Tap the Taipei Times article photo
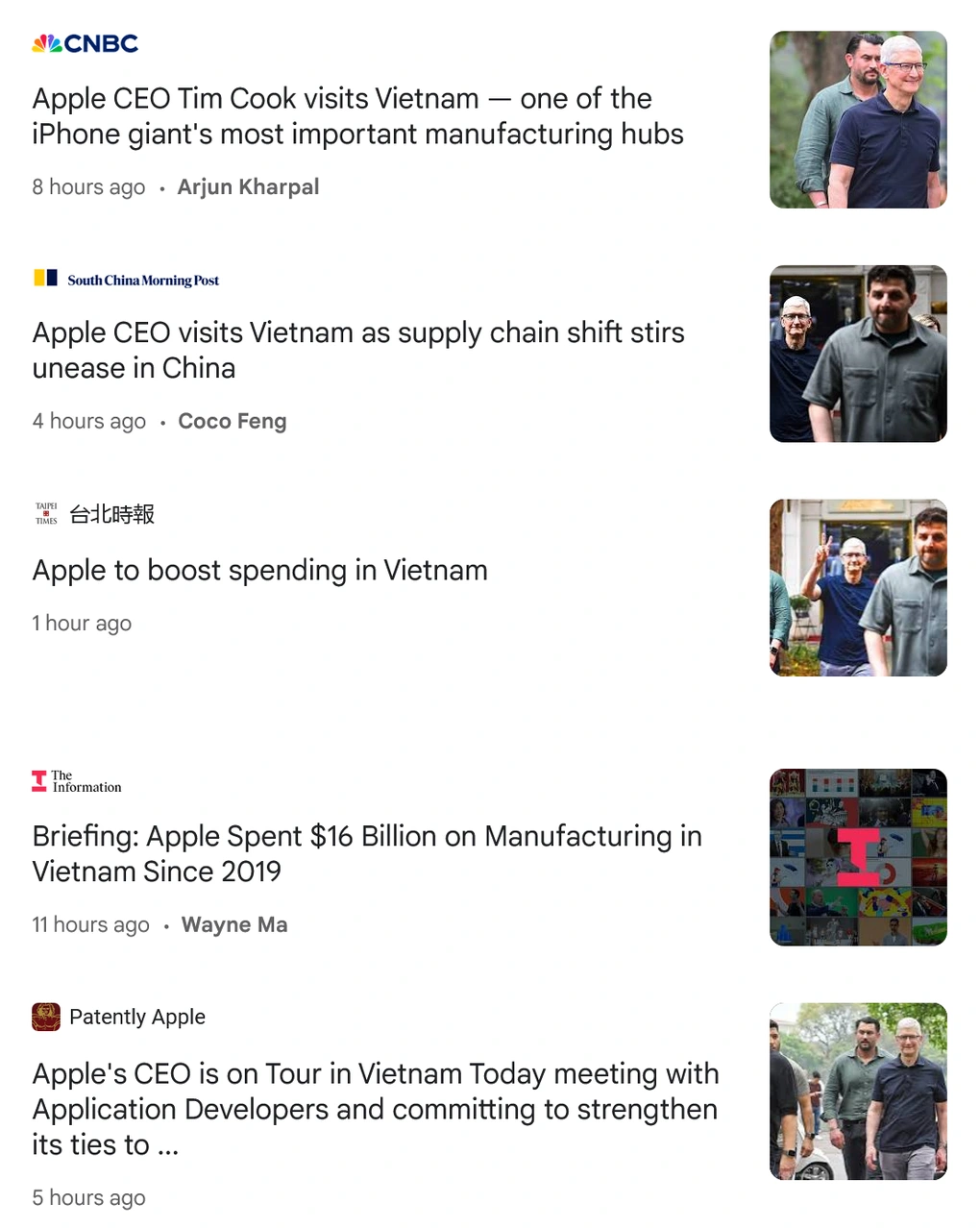This screenshot has width=980, height=1228. point(858,587)
